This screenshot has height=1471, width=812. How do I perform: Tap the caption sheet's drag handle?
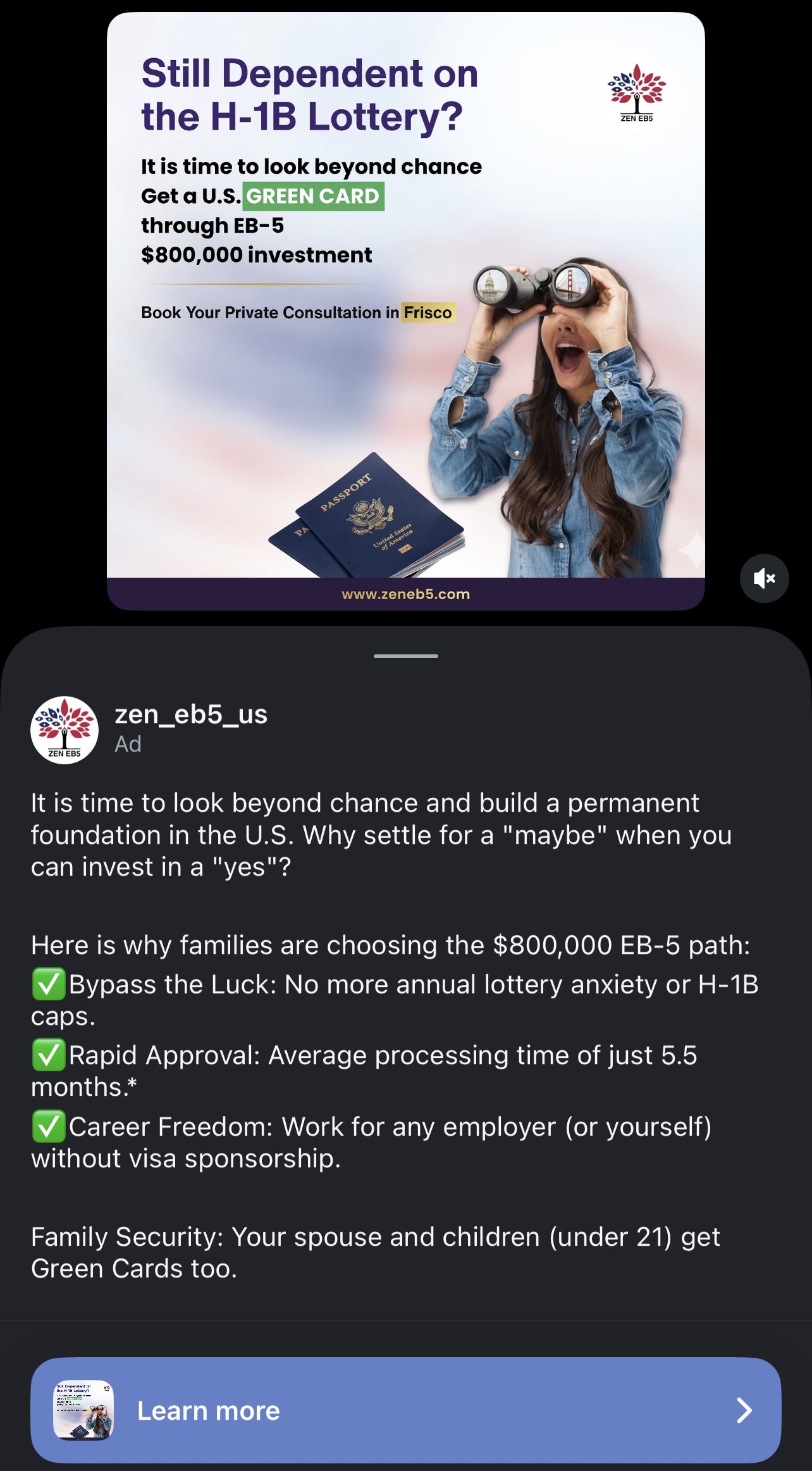pos(405,656)
